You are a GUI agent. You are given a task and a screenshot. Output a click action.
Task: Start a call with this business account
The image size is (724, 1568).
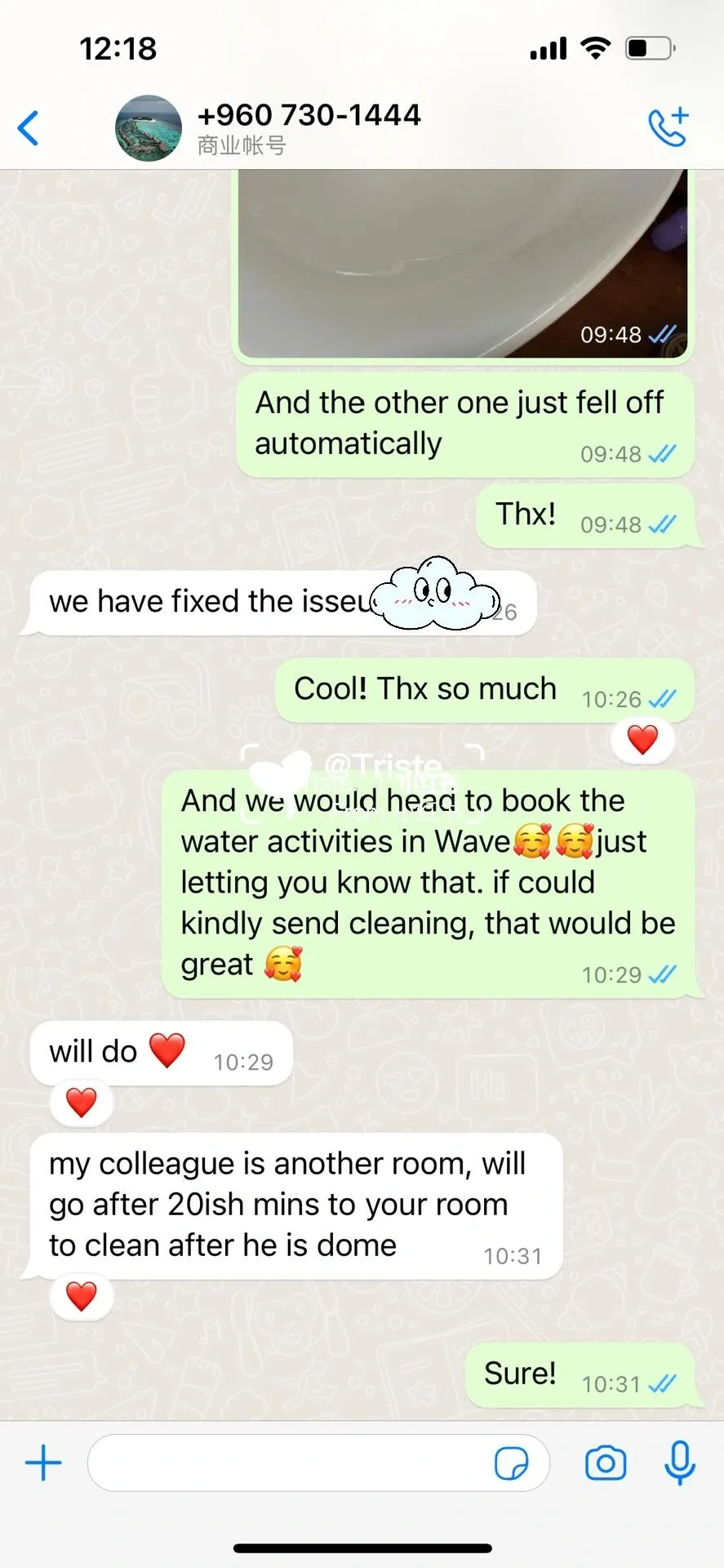coord(668,127)
